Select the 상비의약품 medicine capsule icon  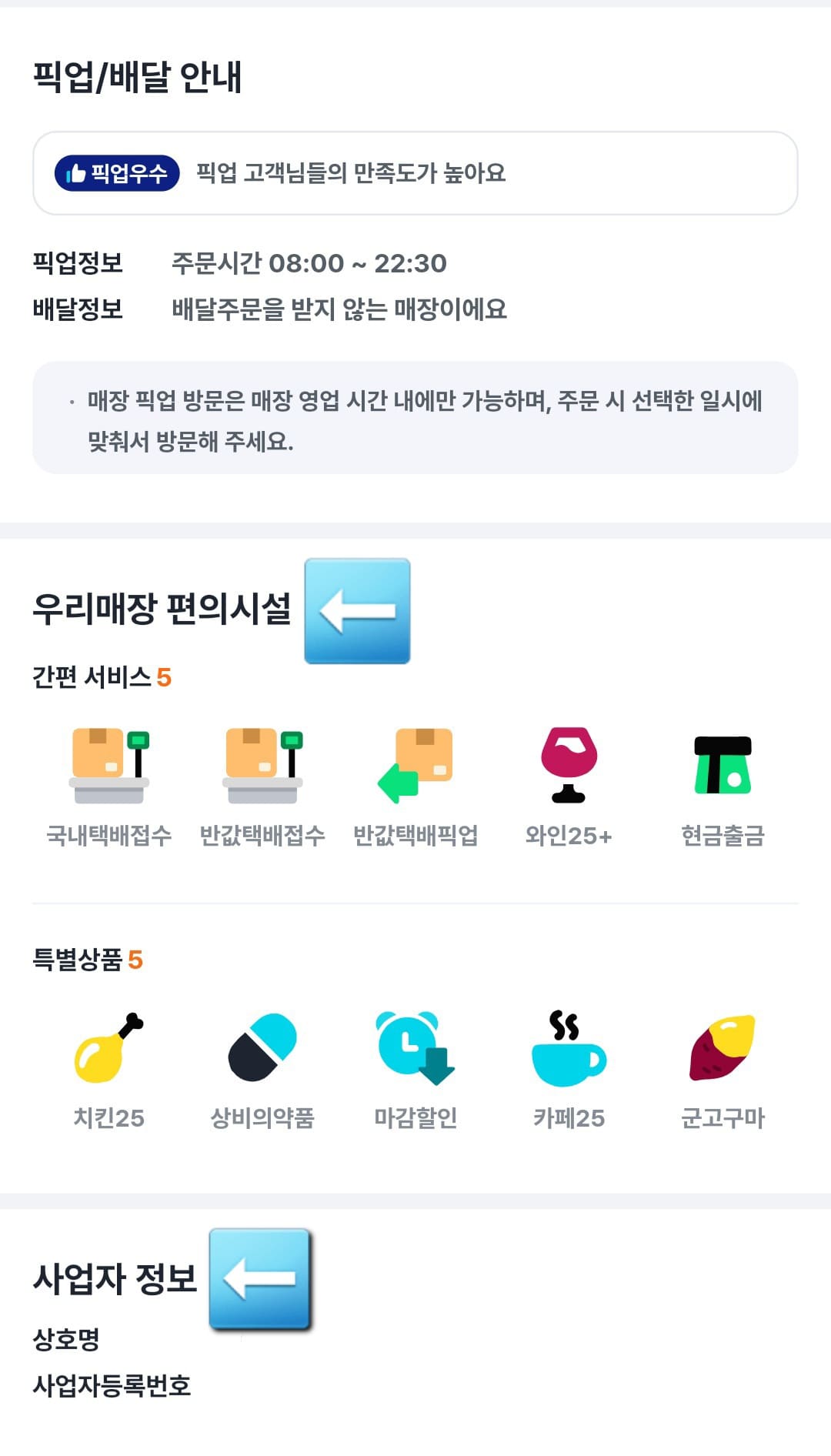(262, 1056)
